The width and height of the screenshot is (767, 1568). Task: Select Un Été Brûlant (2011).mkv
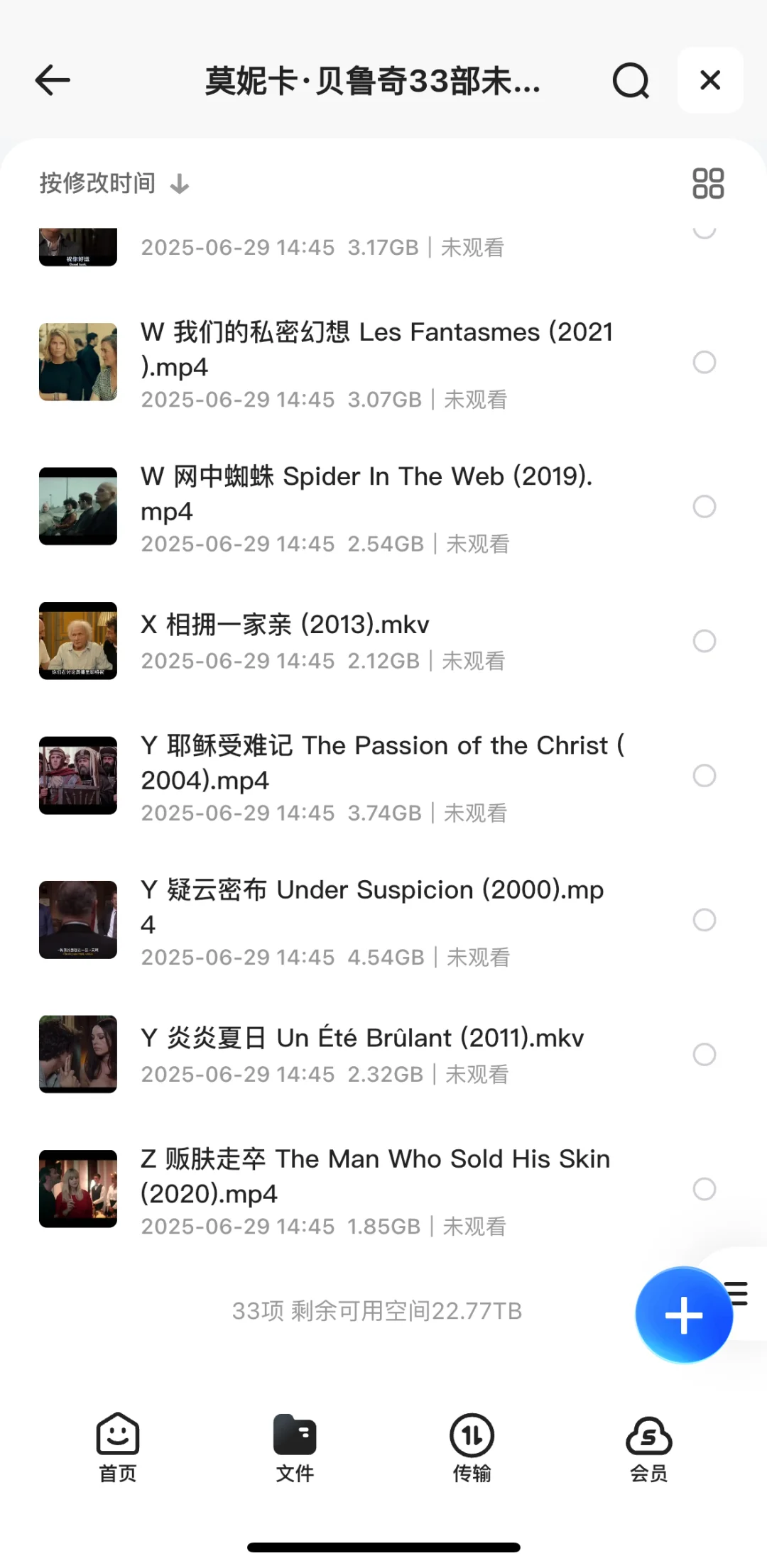704,1055
